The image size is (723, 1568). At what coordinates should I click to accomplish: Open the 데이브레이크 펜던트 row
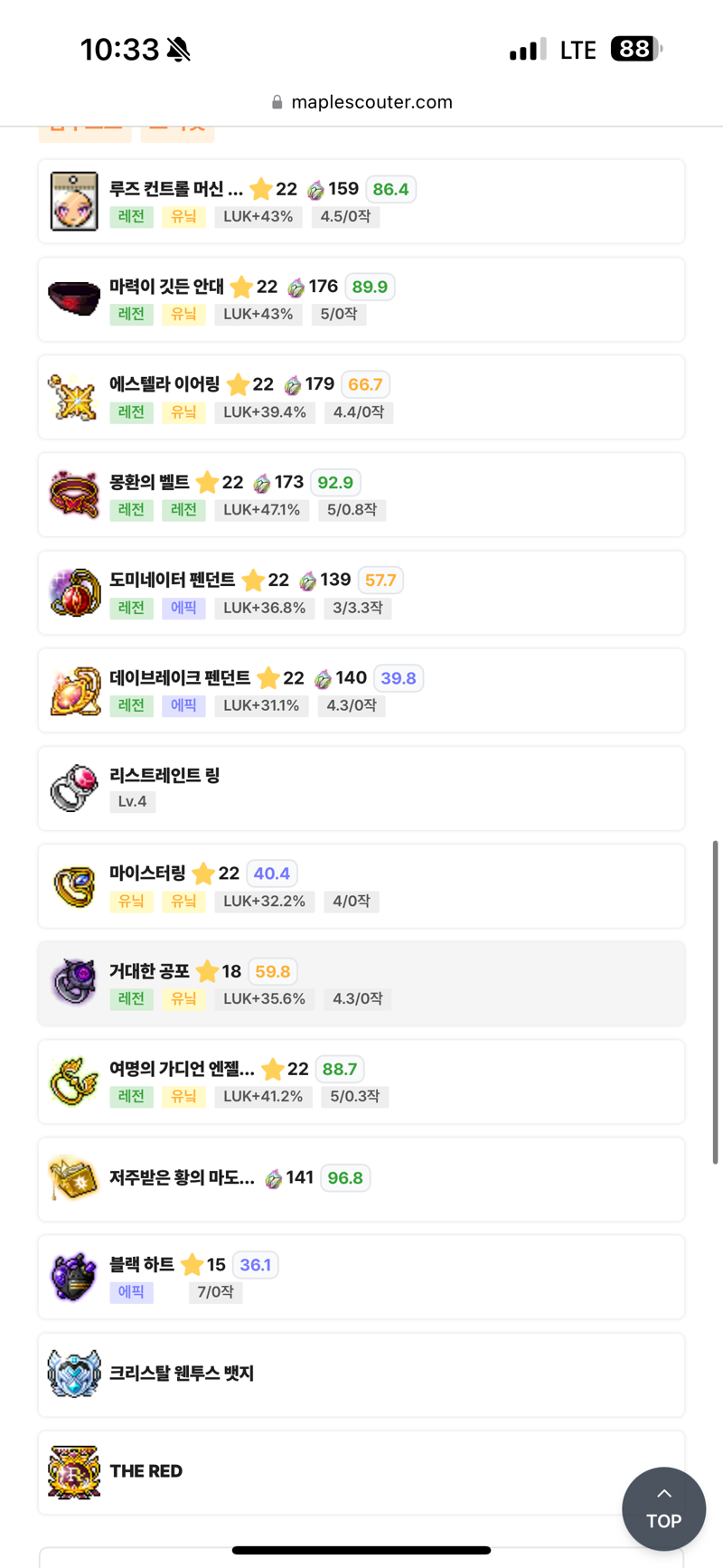tap(361, 690)
